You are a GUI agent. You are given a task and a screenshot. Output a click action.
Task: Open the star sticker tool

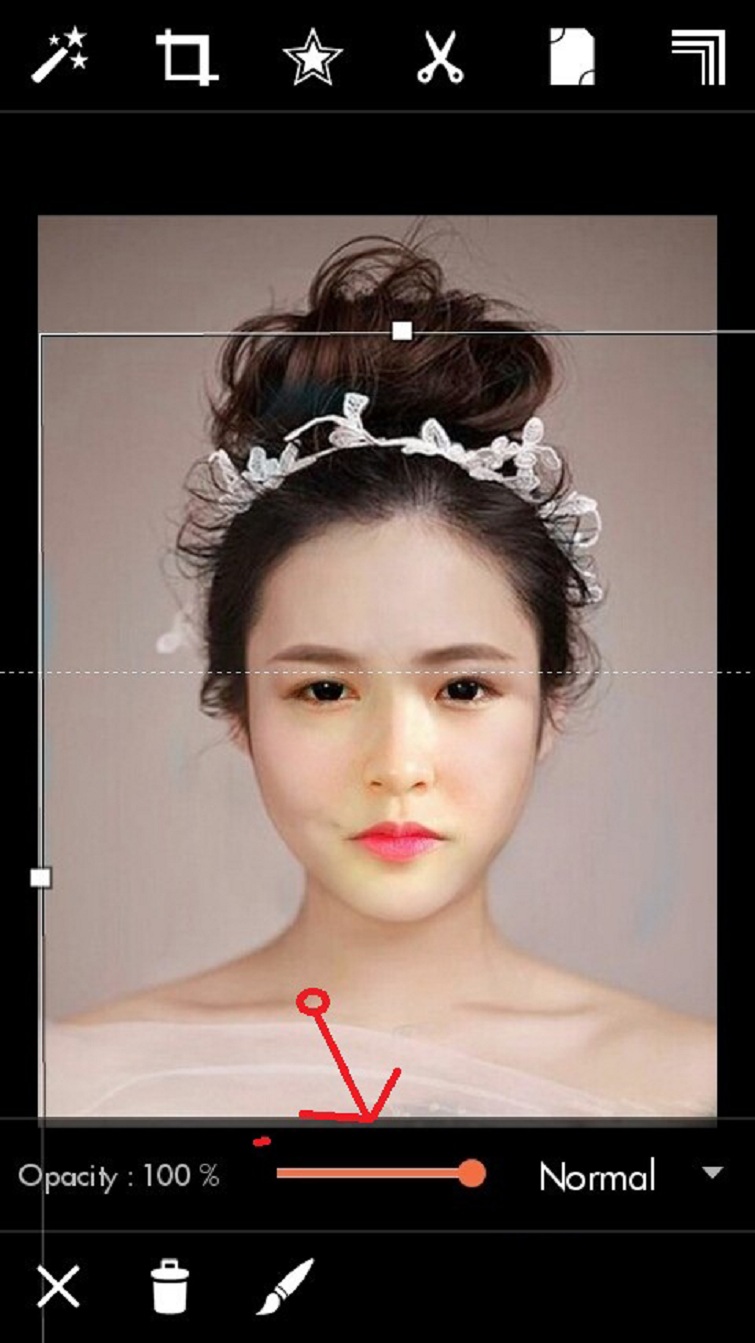(x=312, y=57)
